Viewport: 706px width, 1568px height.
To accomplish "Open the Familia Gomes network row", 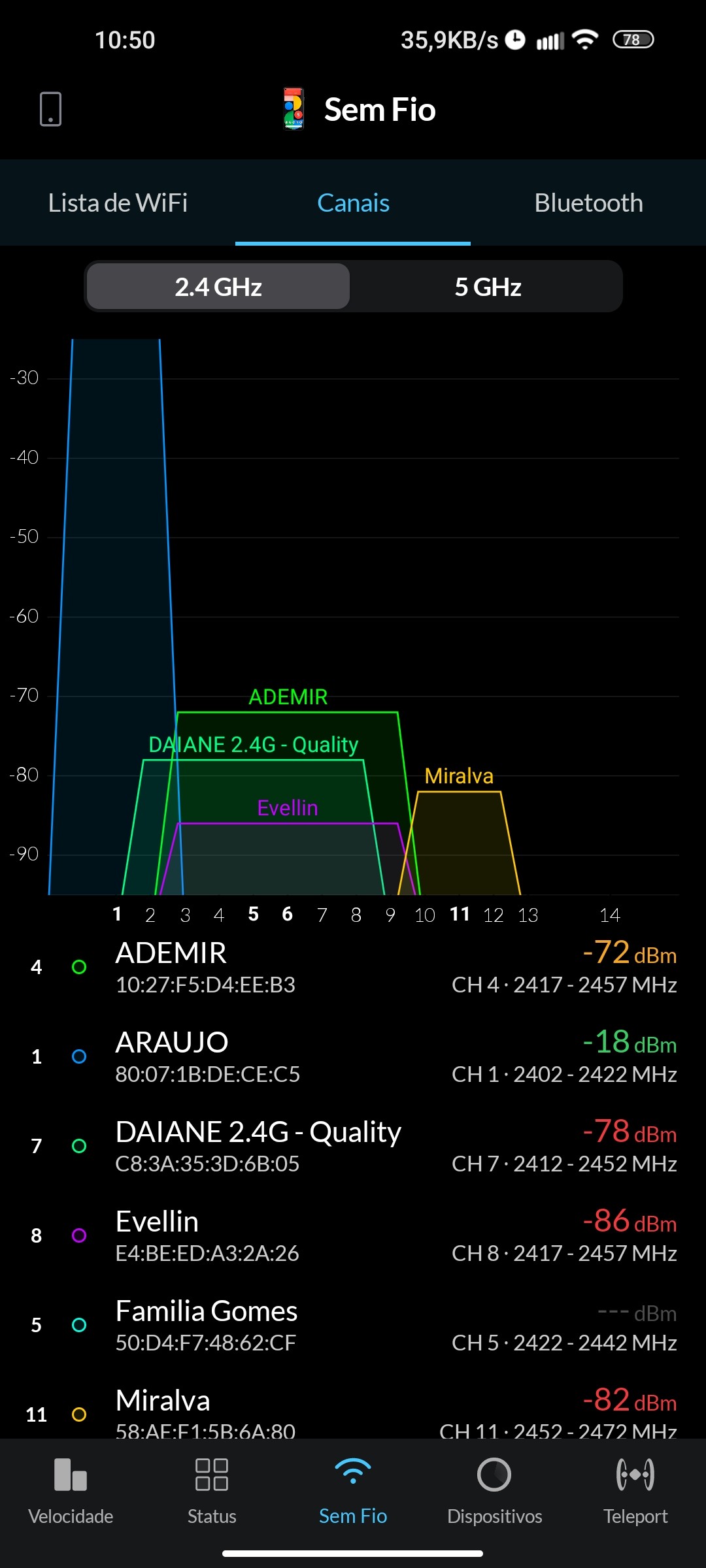I will tap(353, 1326).
